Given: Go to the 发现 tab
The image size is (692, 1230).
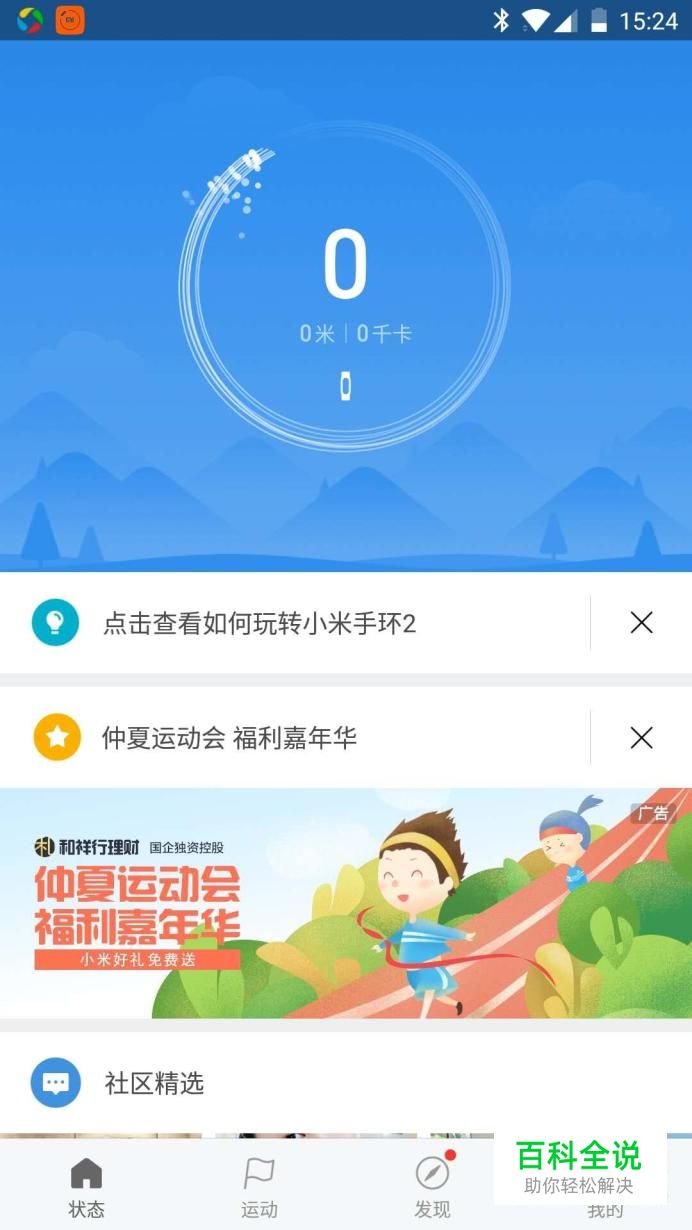Looking at the screenshot, I should [432, 1187].
